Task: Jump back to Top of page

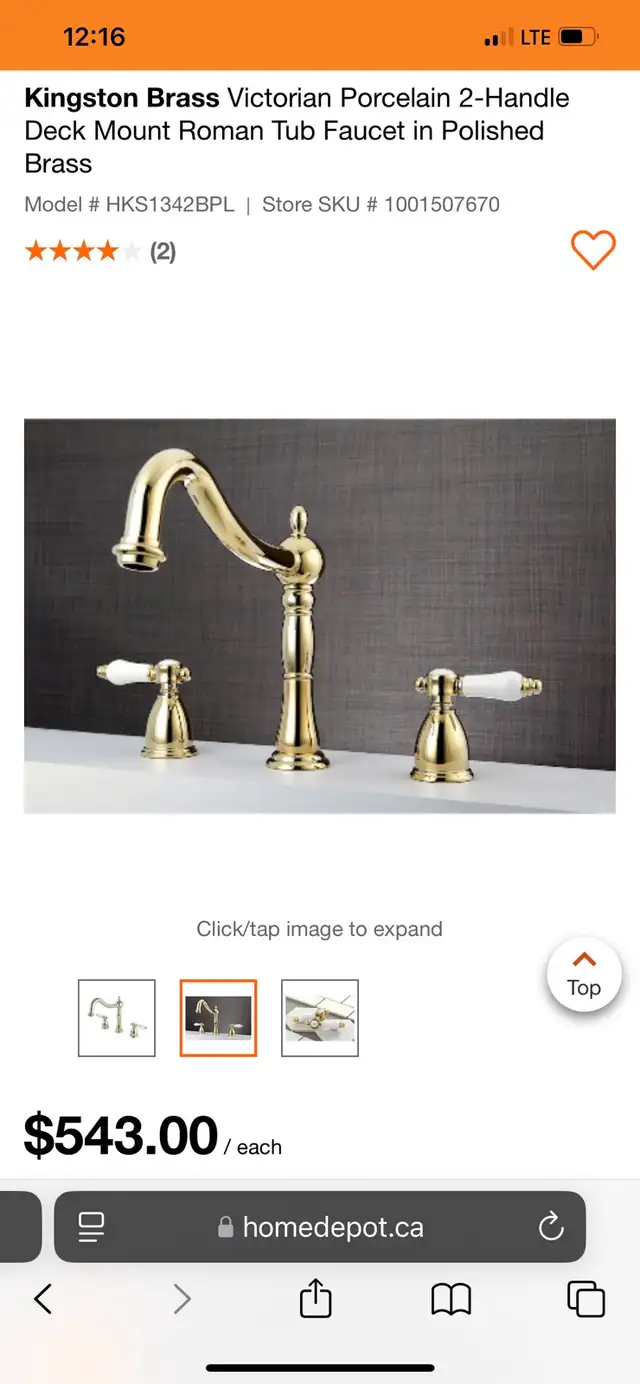Action: point(584,976)
